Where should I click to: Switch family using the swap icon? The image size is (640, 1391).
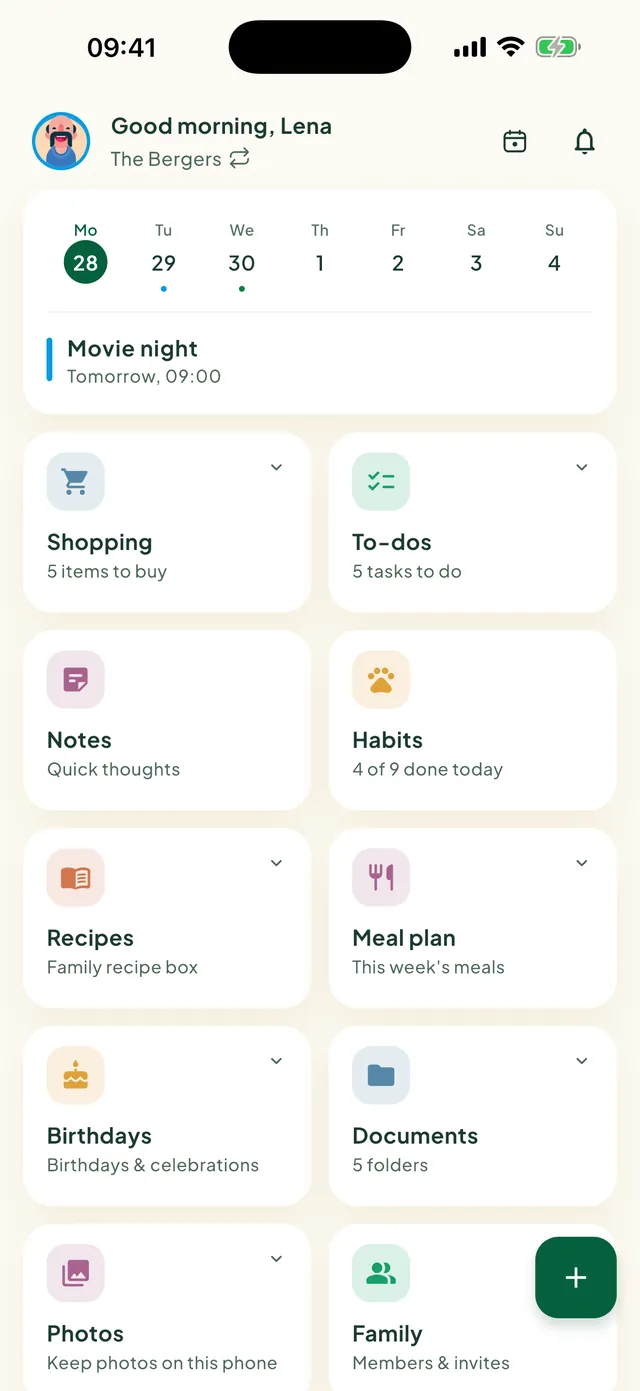pos(239,158)
